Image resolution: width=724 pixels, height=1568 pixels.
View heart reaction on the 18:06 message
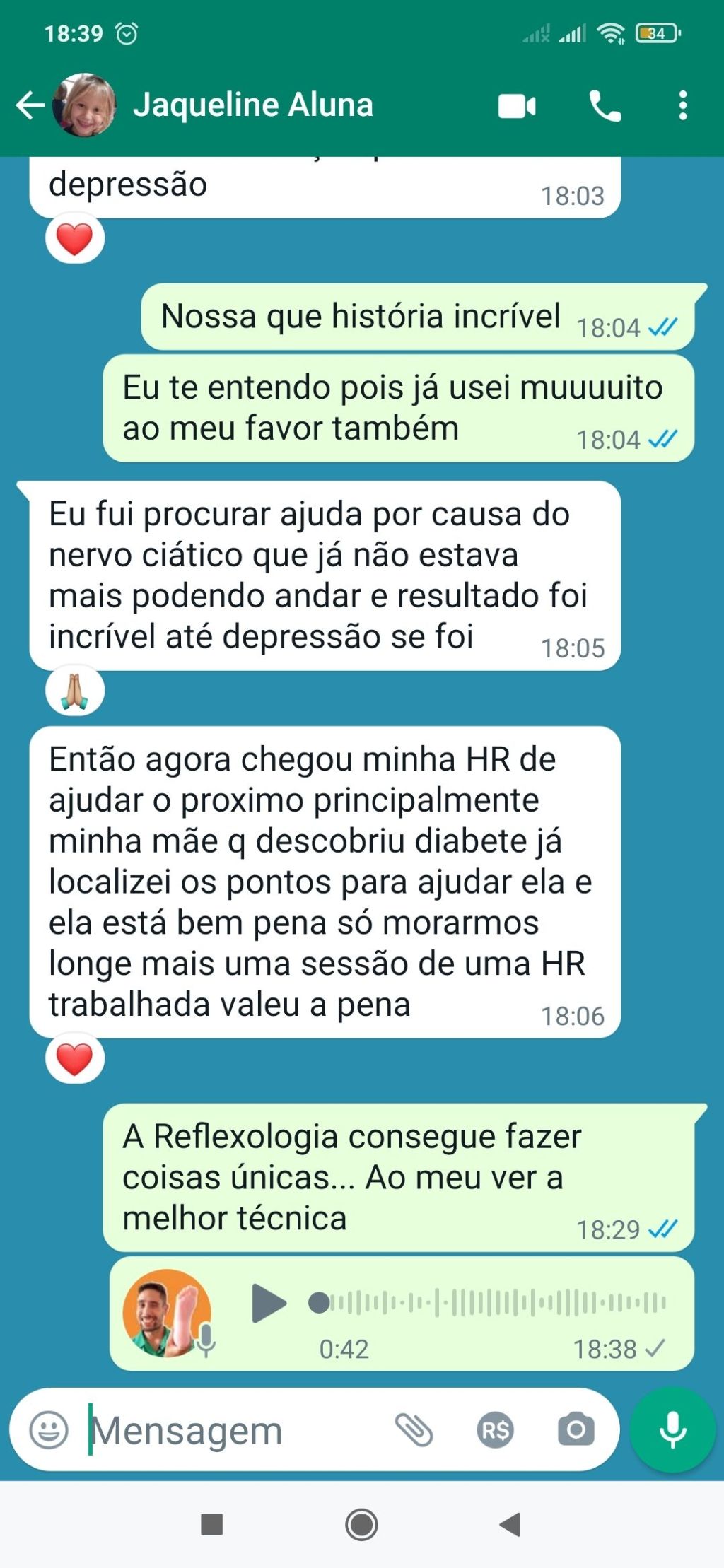74,1059
